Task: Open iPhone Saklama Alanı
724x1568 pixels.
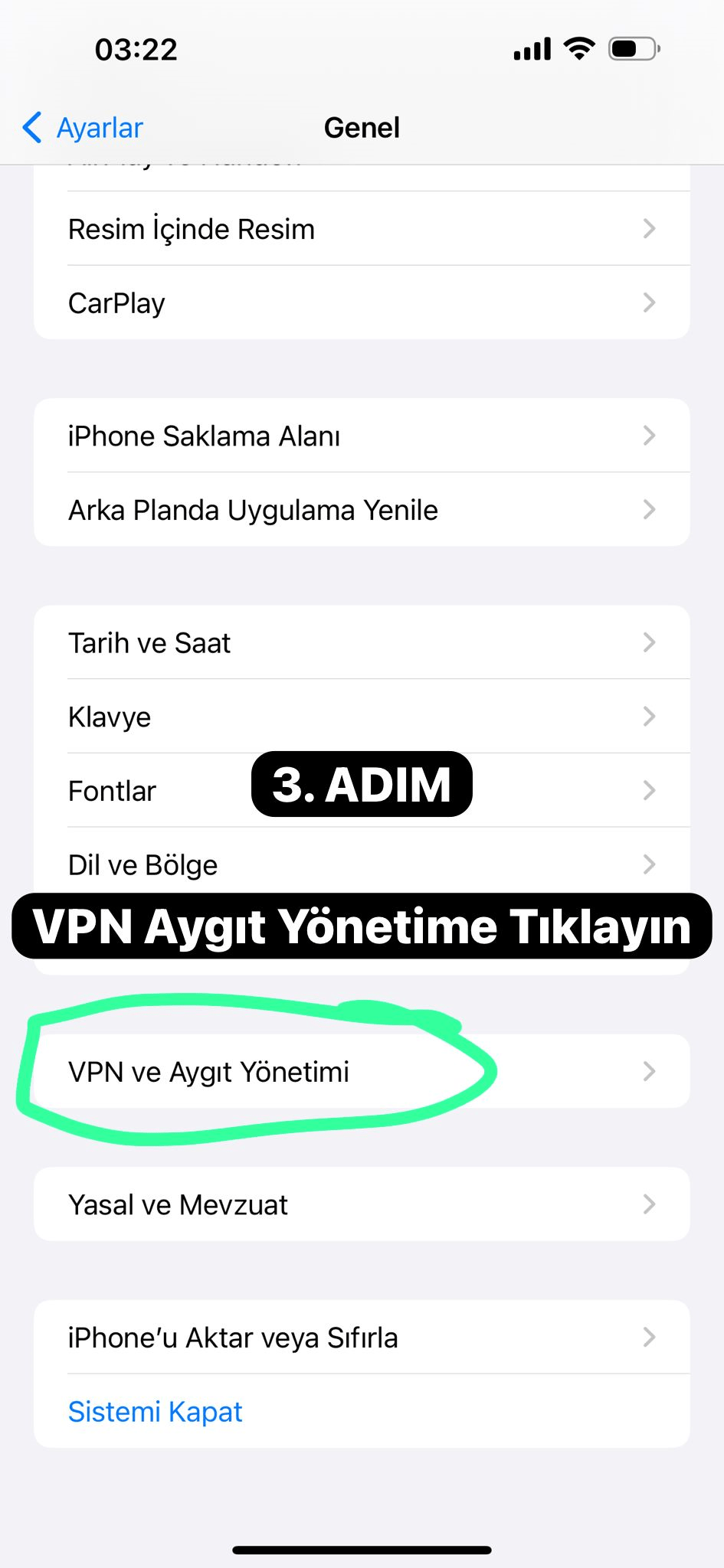Action: (360, 436)
